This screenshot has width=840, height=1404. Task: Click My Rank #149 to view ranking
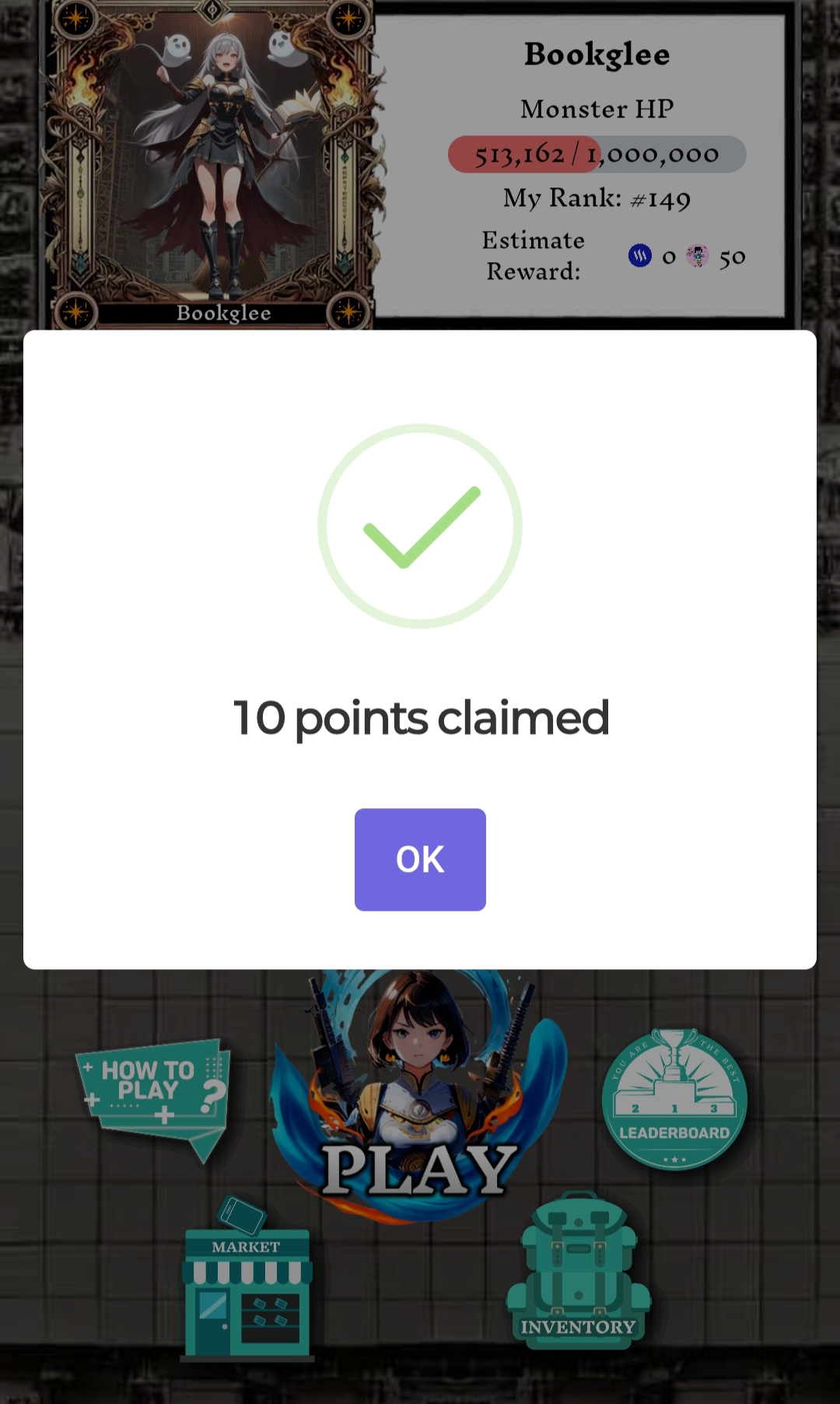(595, 199)
